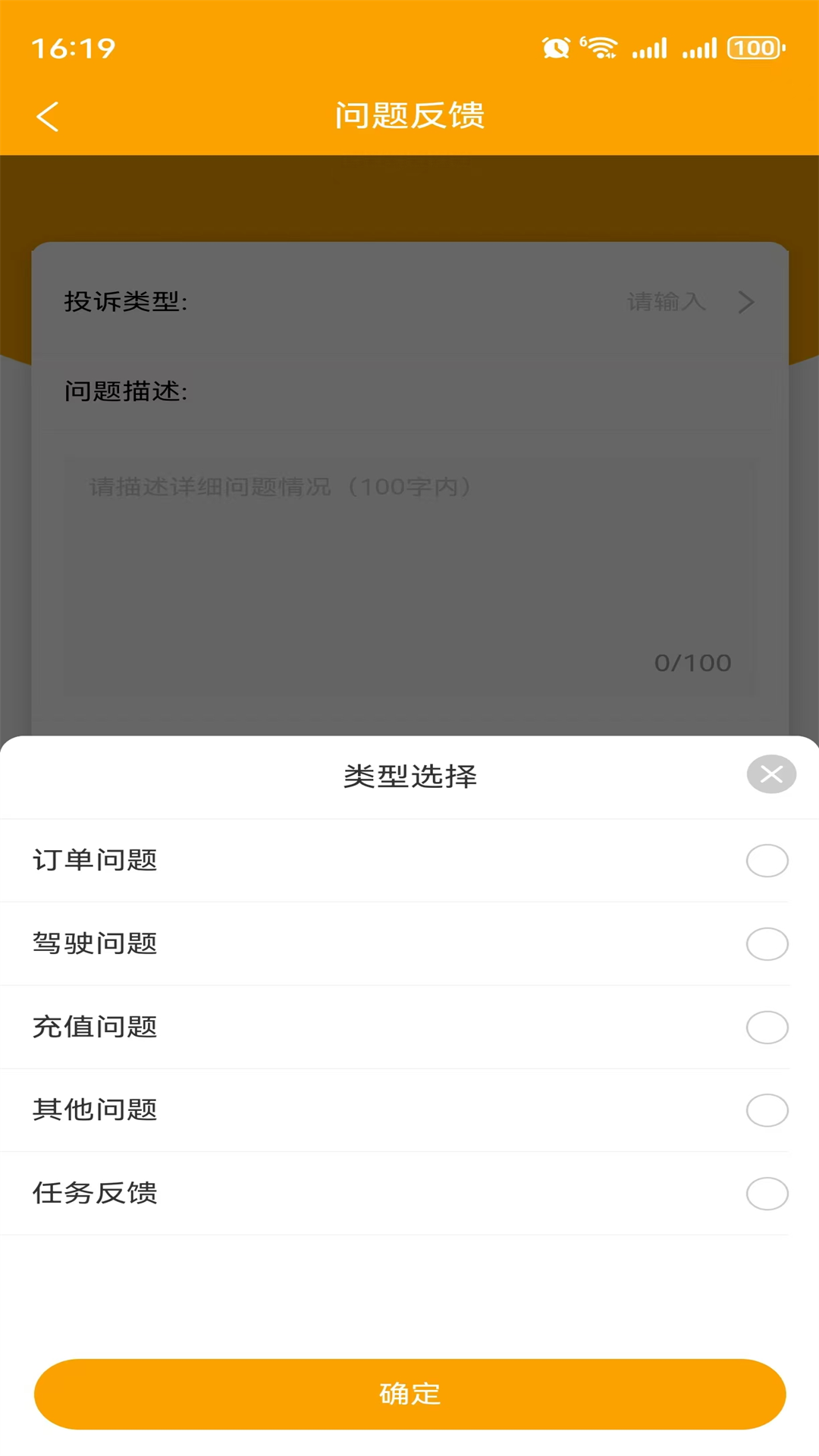Tap the 16:19 clock display
The height and width of the screenshot is (1456, 819).
pyautogui.click(x=71, y=50)
